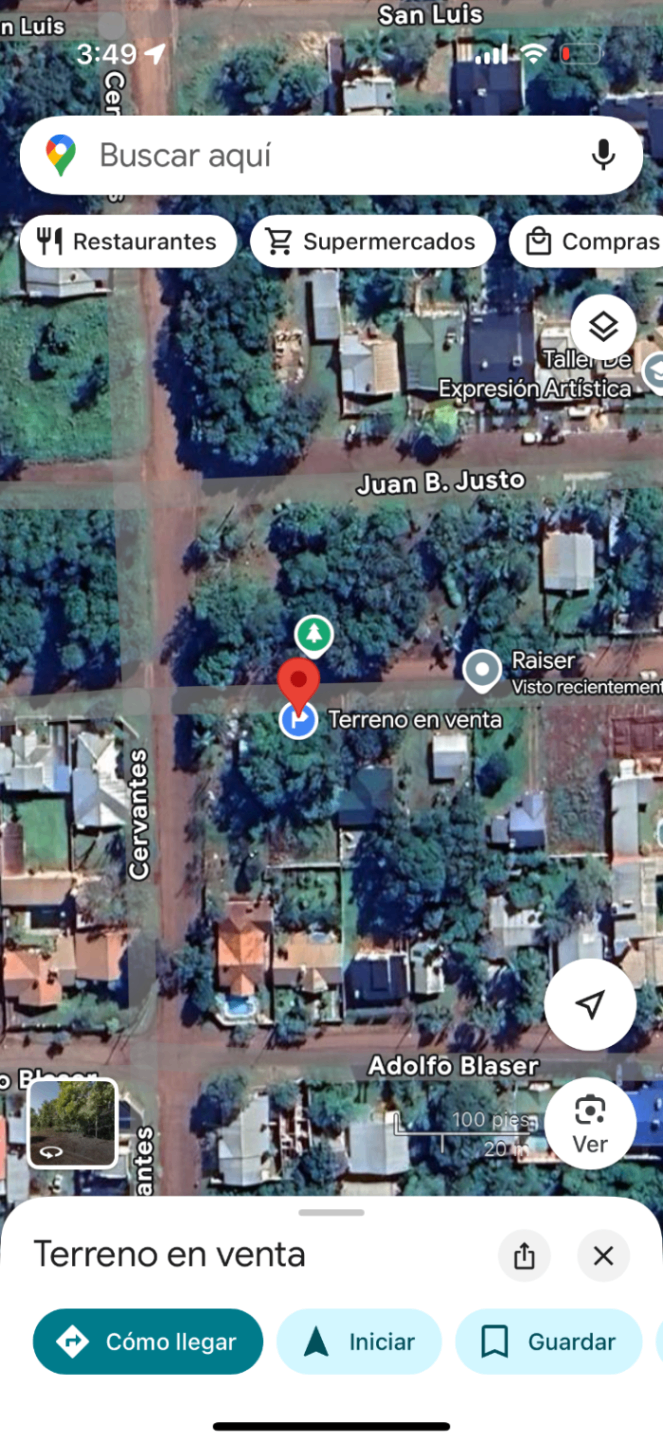Share the Terreno en venta place
This screenshot has width=663, height=1444.
point(525,1256)
